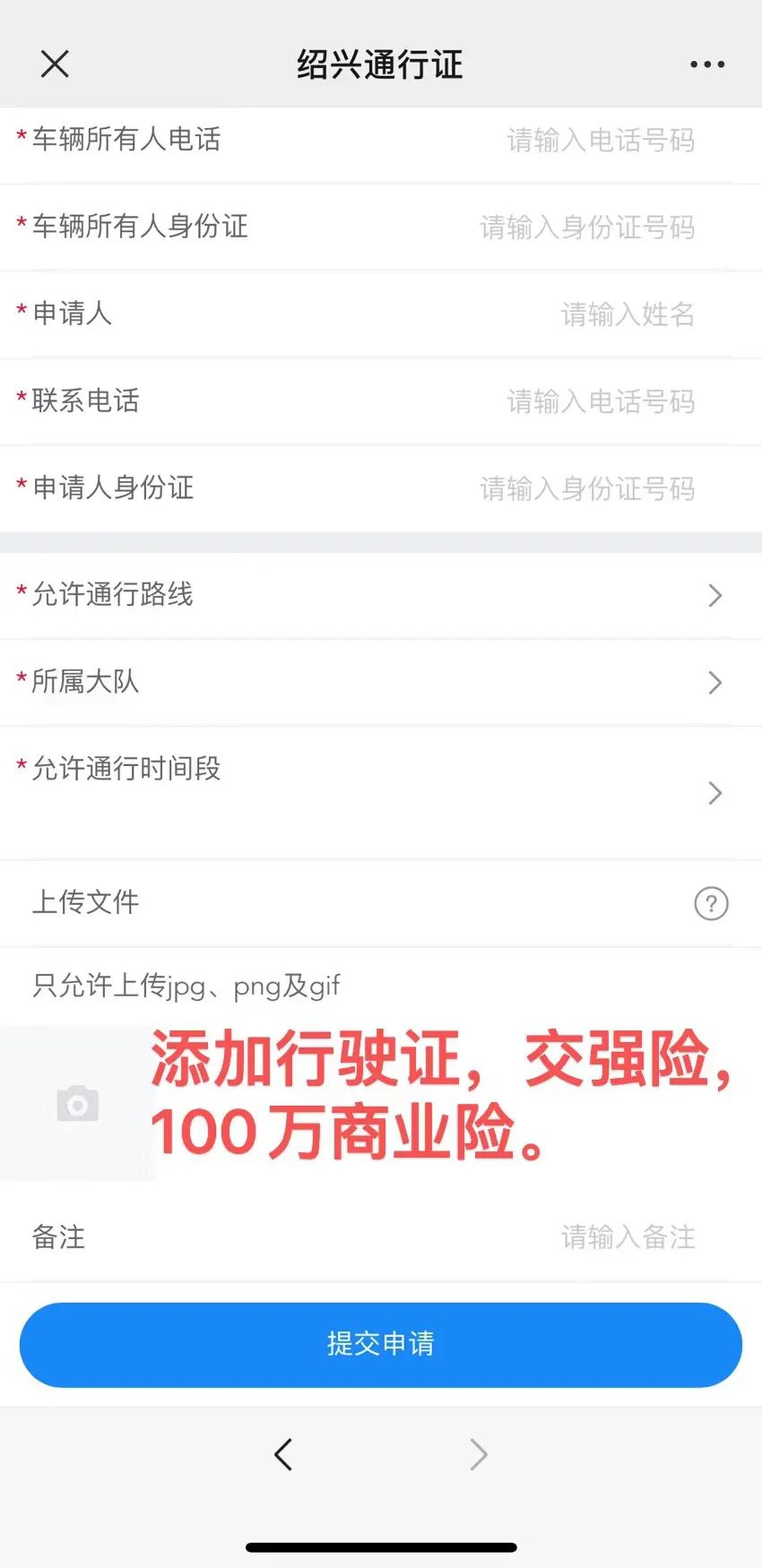The width and height of the screenshot is (762, 1568).
Task: Go back using the browser back arrow
Action: click(283, 1454)
